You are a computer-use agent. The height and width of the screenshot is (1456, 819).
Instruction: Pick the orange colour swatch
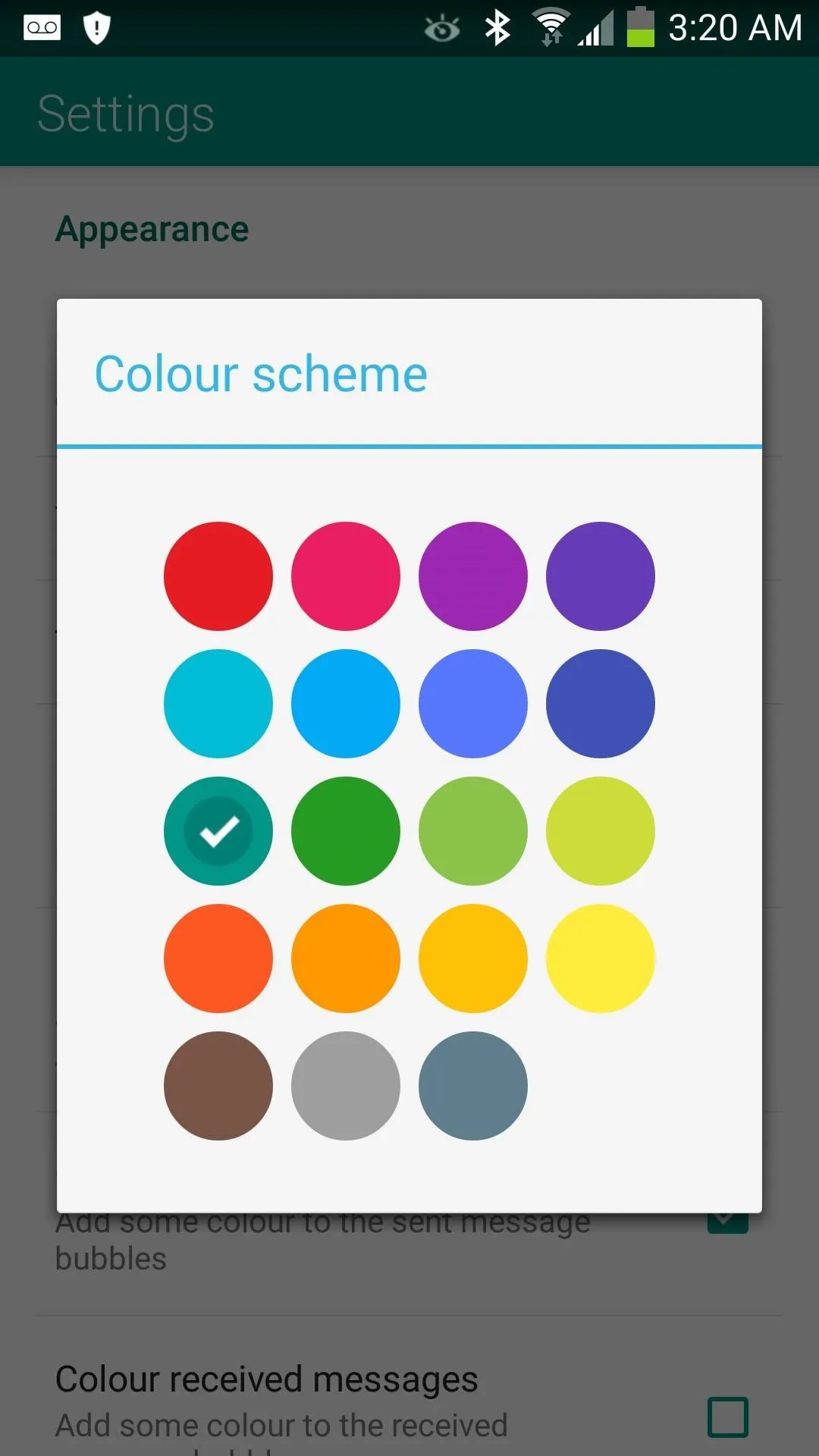click(346, 959)
